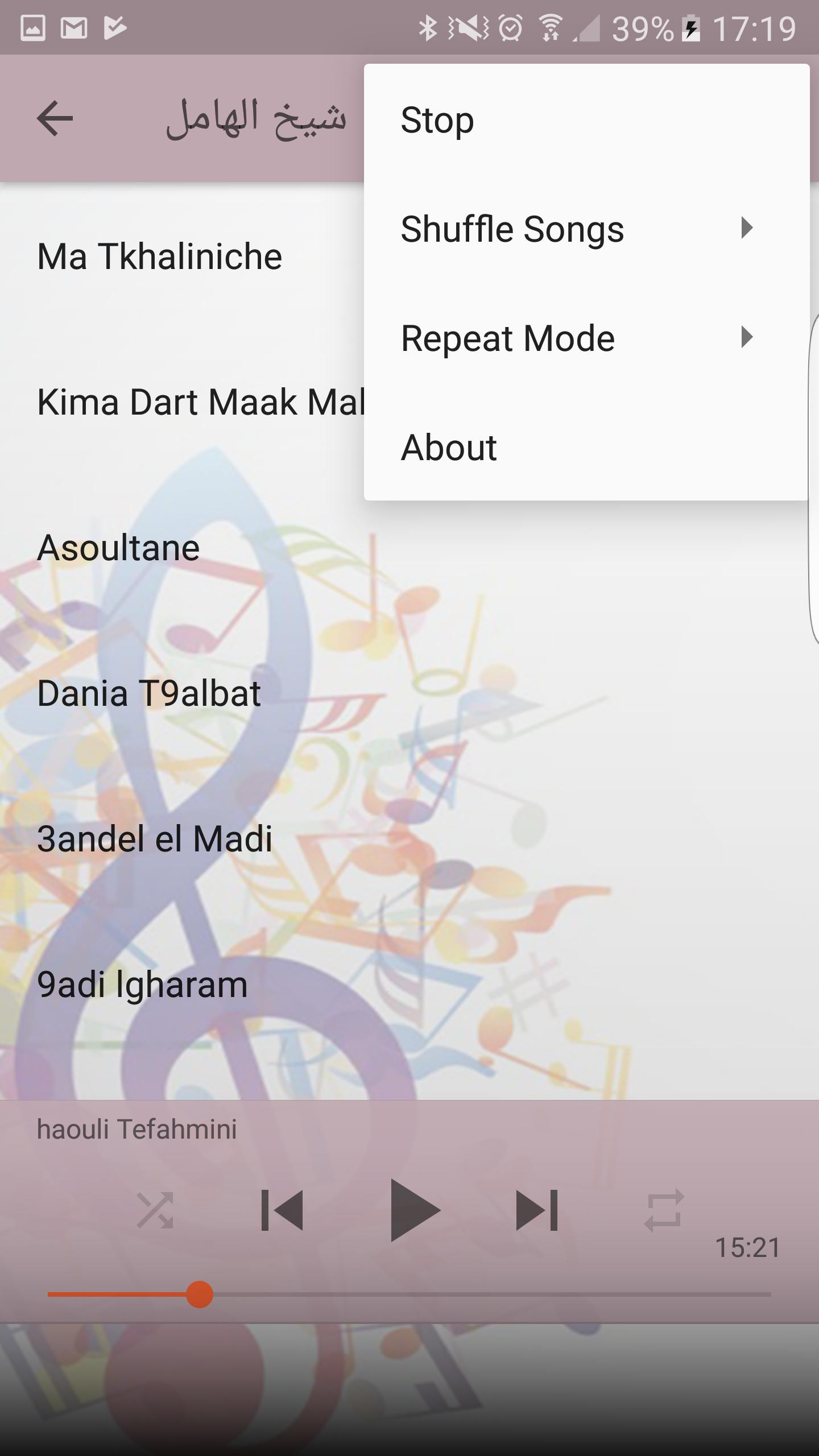Open the Shuffle Songs submenu

coord(586,229)
